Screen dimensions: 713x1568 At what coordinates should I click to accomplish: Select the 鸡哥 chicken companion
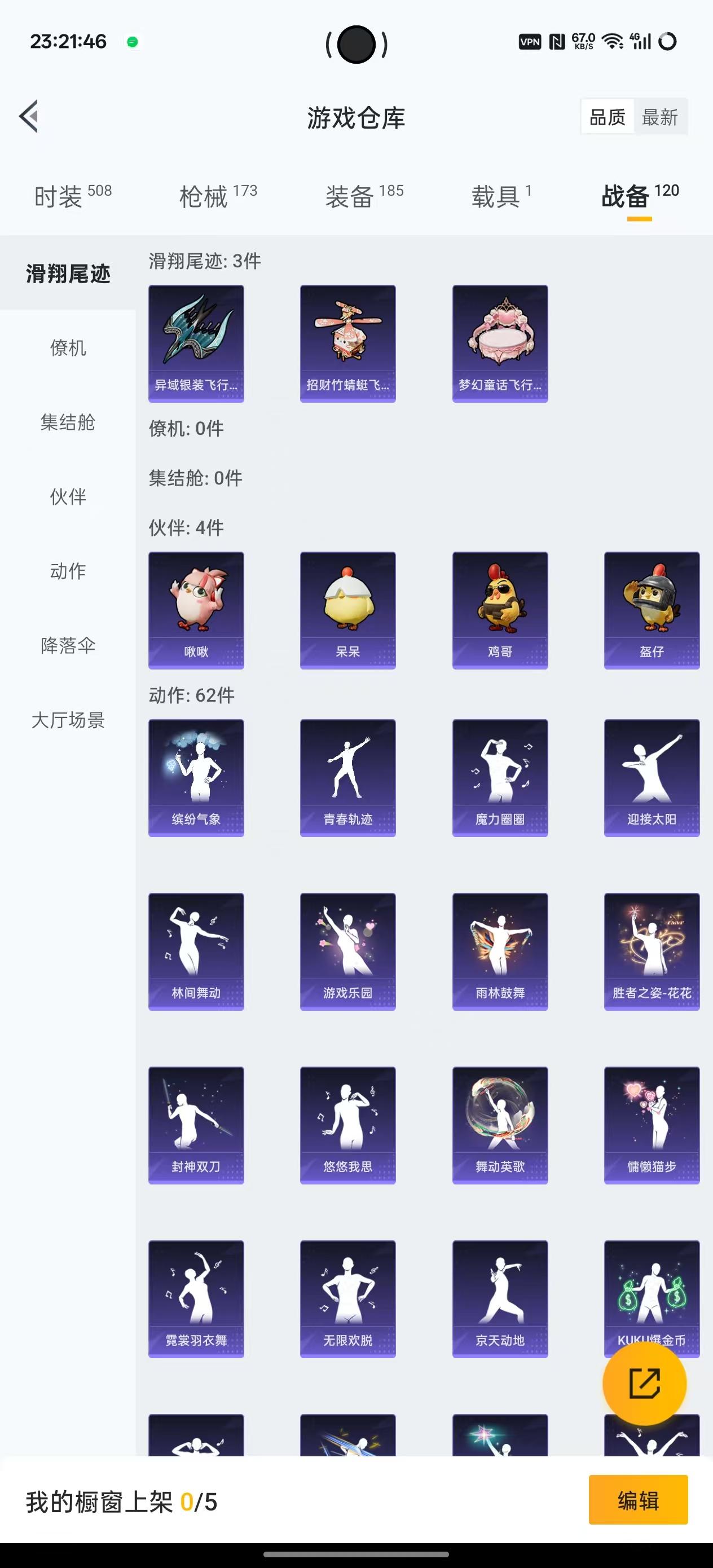(x=500, y=609)
